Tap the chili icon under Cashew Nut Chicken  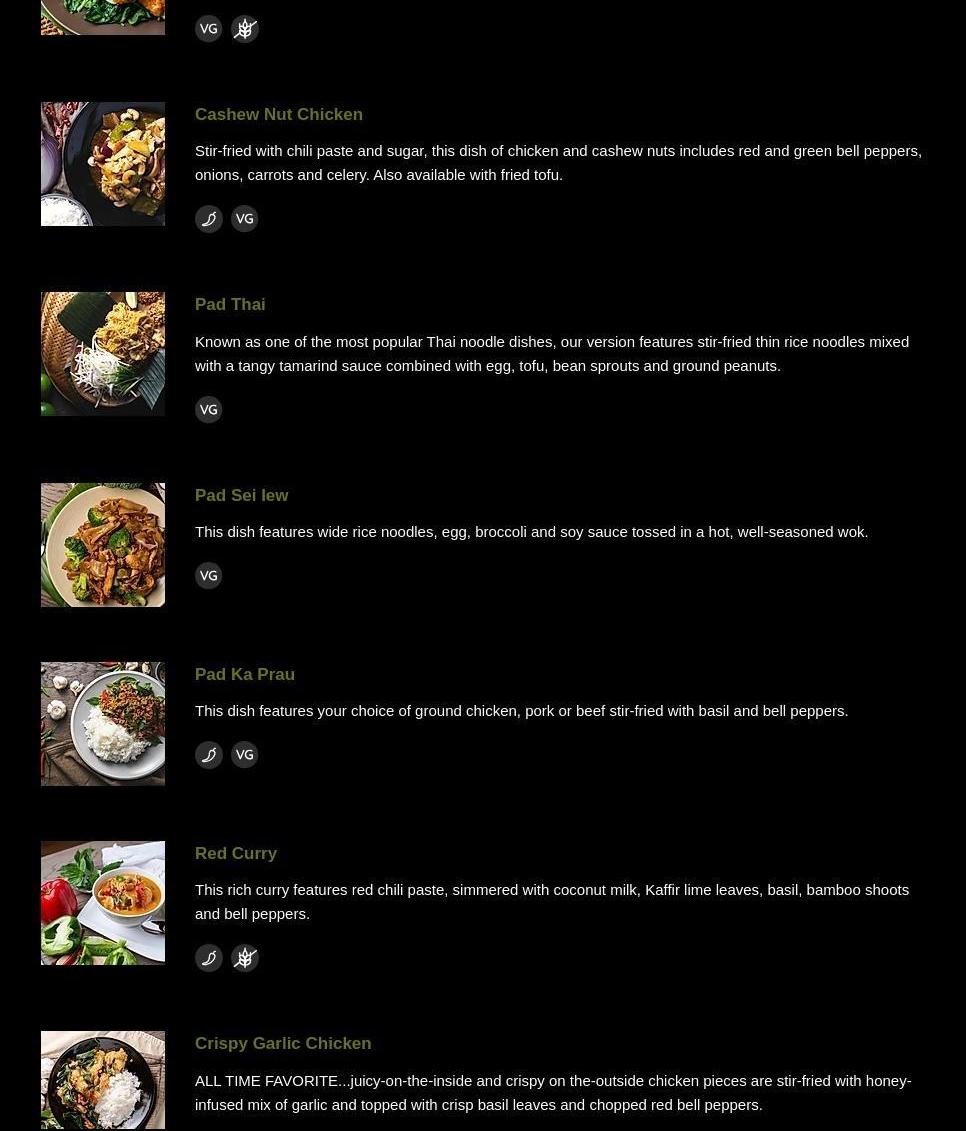click(x=209, y=219)
